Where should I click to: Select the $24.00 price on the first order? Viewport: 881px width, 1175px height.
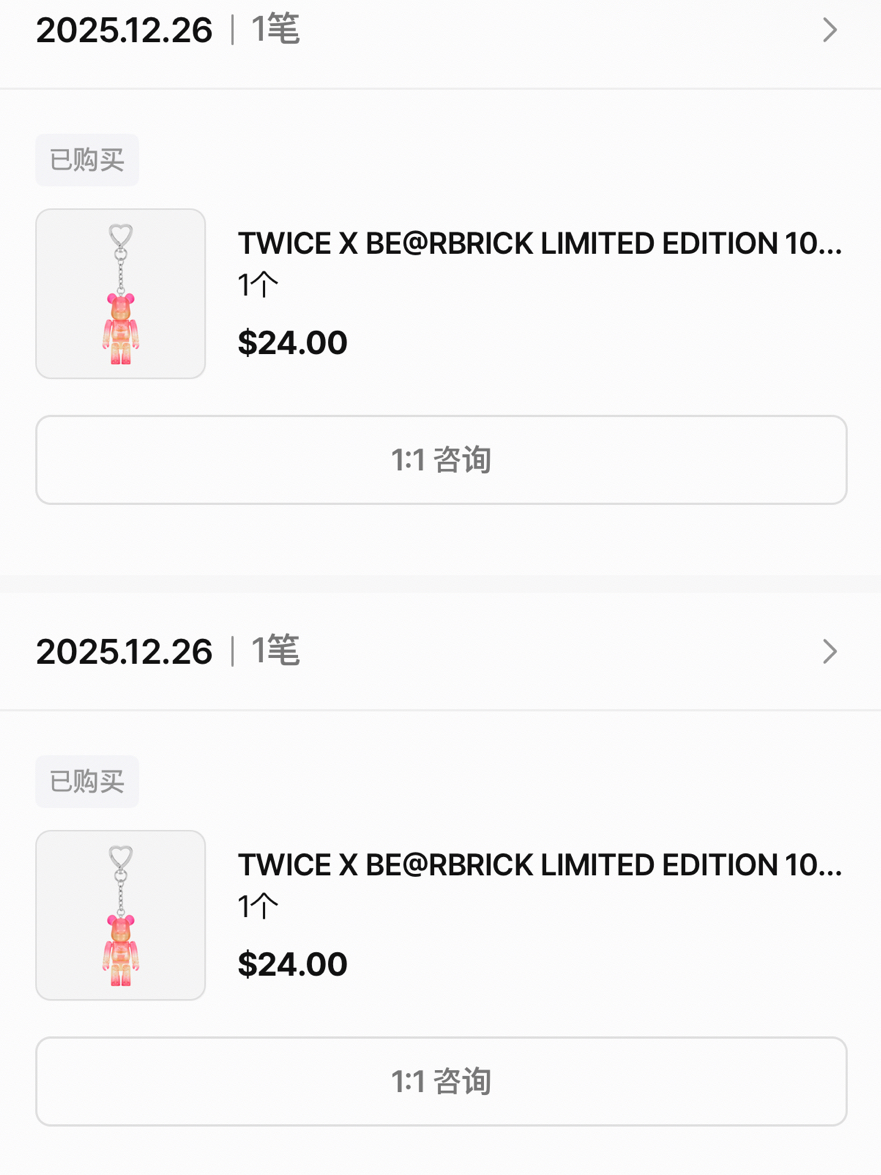(x=292, y=342)
